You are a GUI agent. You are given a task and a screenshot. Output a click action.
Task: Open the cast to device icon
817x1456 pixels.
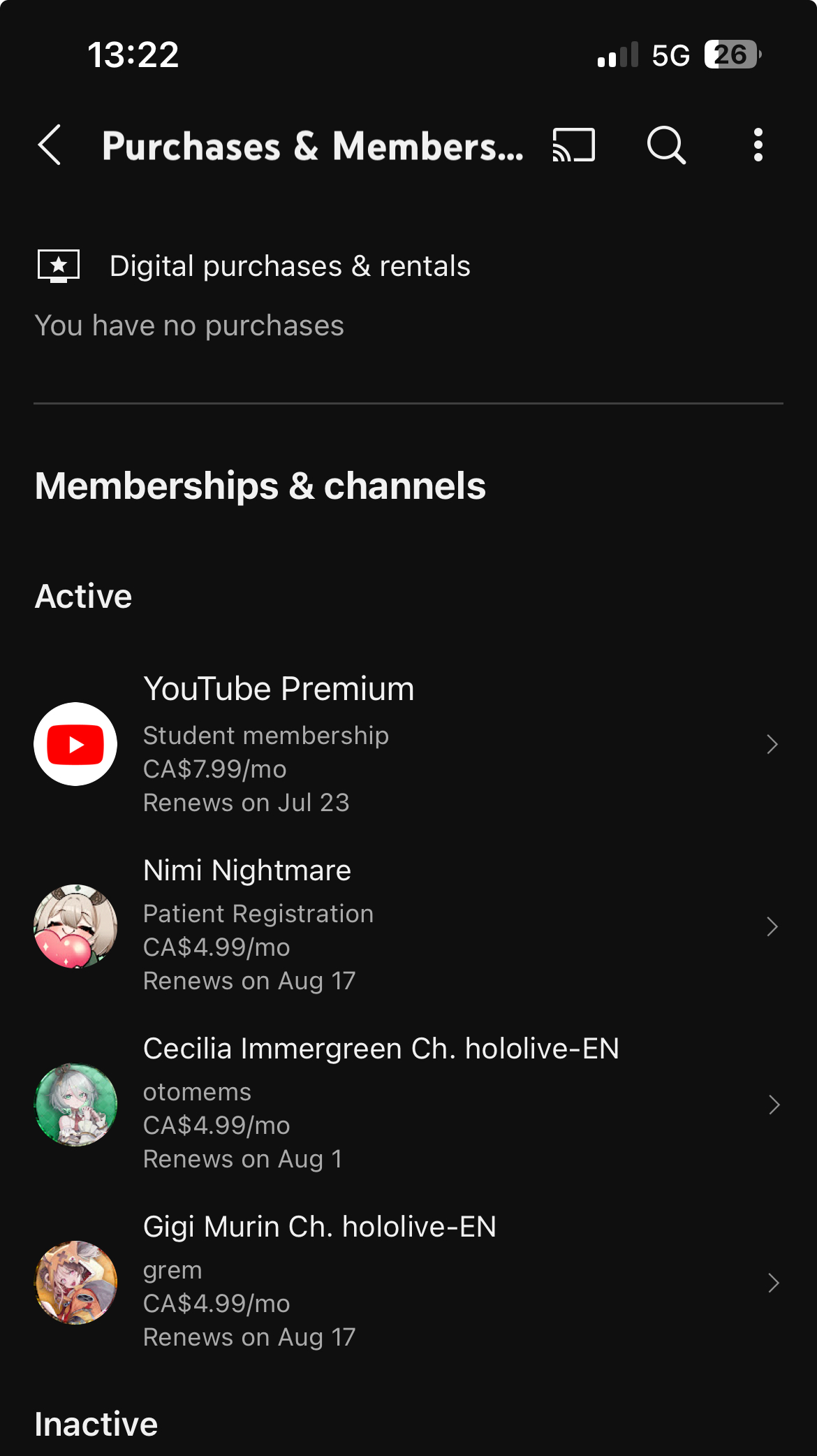573,145
